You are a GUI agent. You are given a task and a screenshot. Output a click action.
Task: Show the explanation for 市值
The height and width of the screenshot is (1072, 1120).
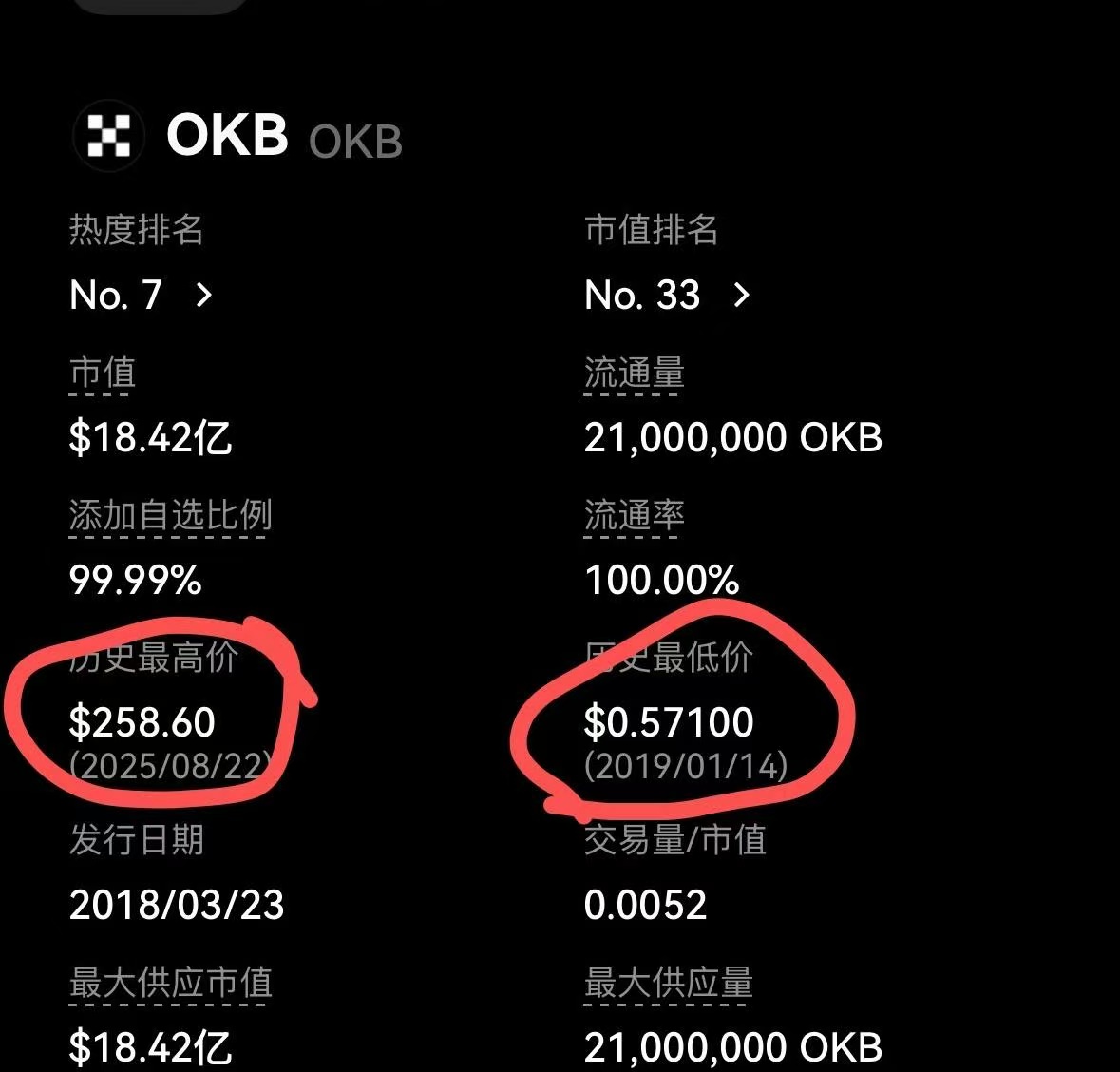[102, 373]
